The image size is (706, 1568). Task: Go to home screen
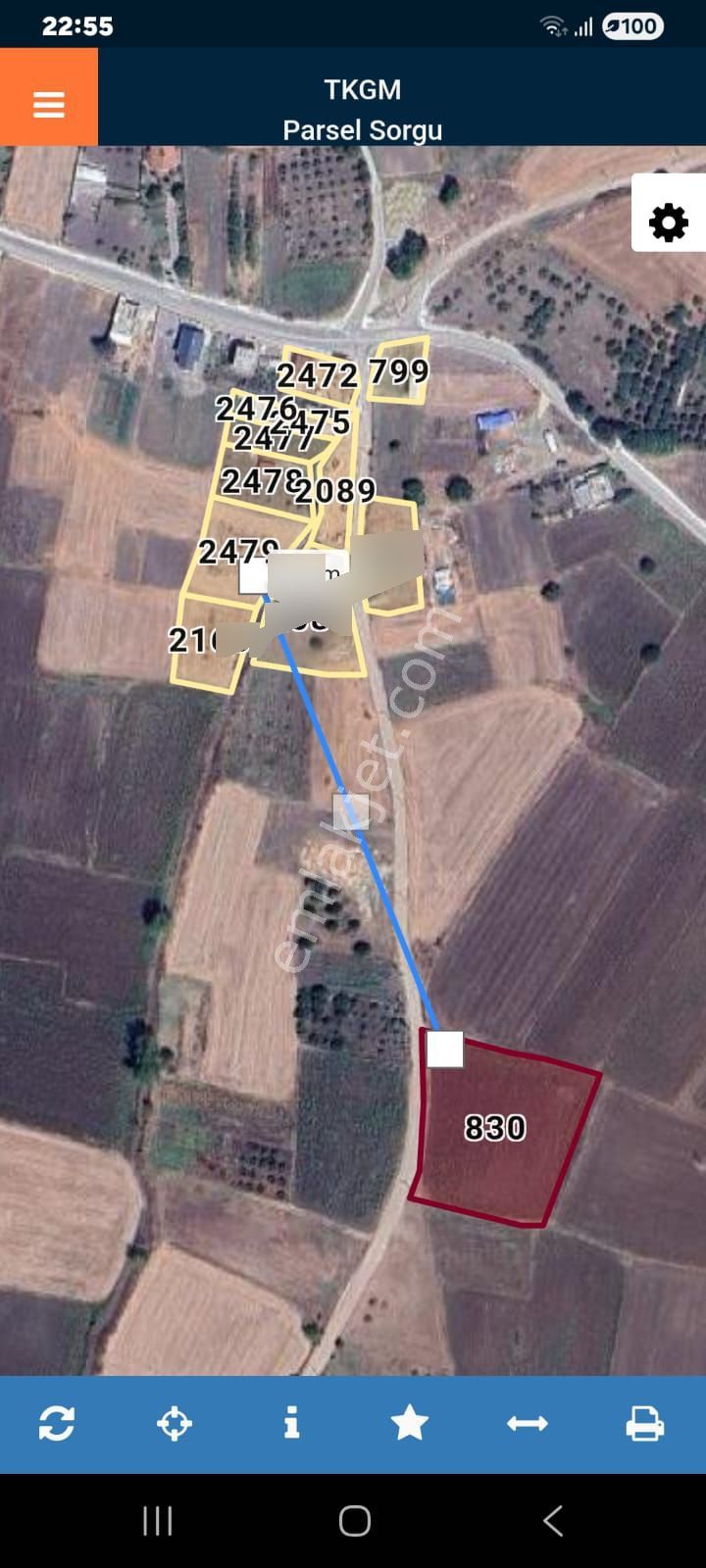tap(354, 1521)
